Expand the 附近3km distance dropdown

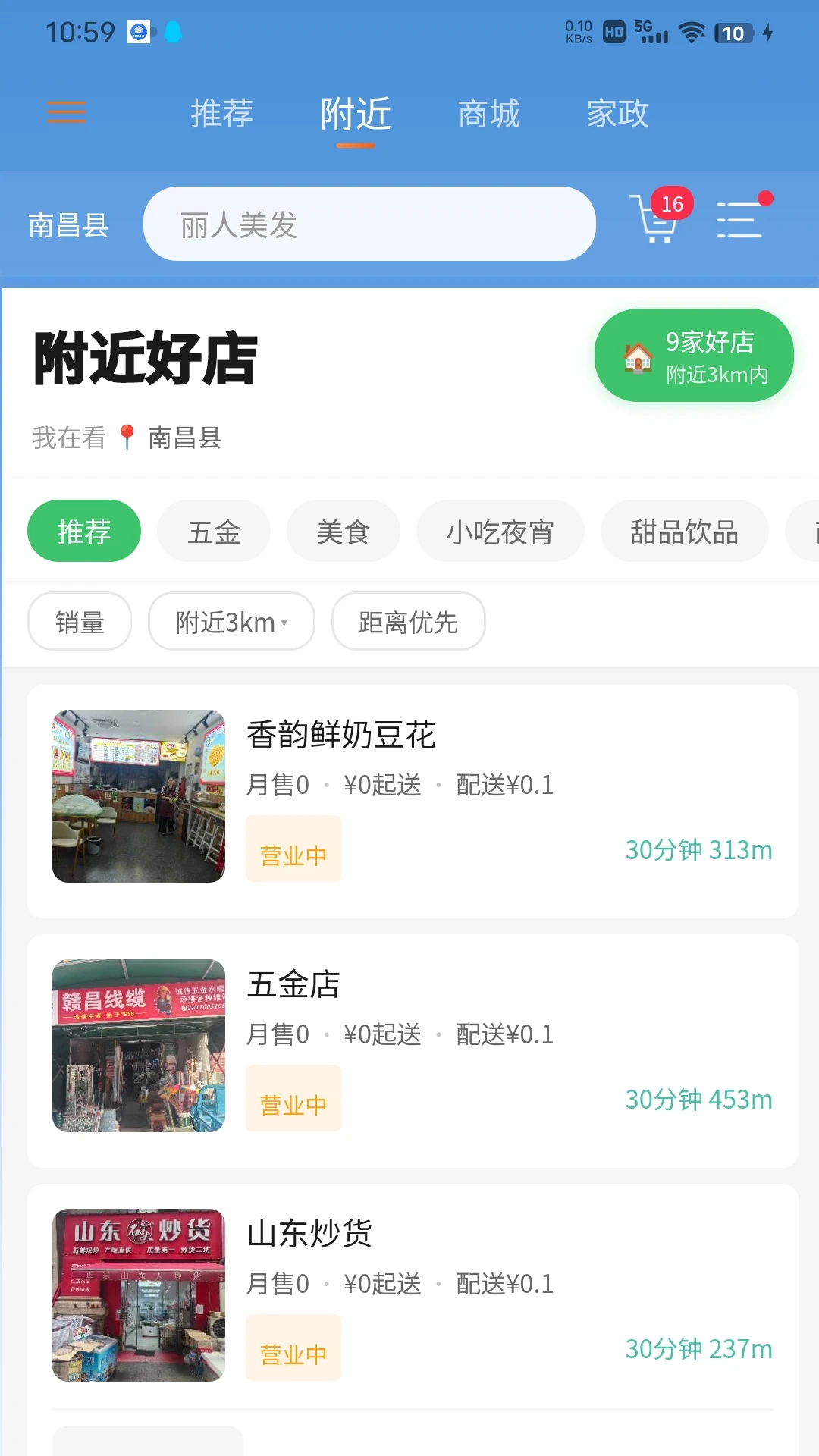231,621
